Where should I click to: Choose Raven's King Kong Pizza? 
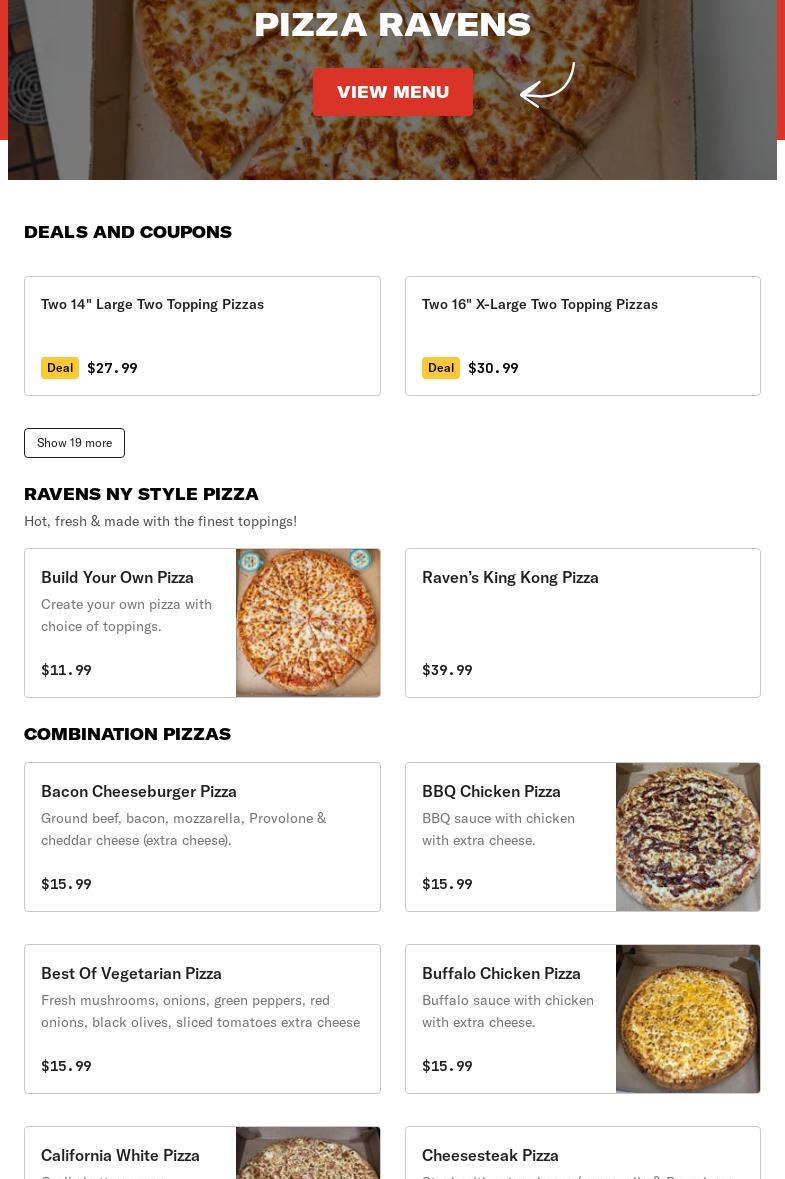[582, 622]
